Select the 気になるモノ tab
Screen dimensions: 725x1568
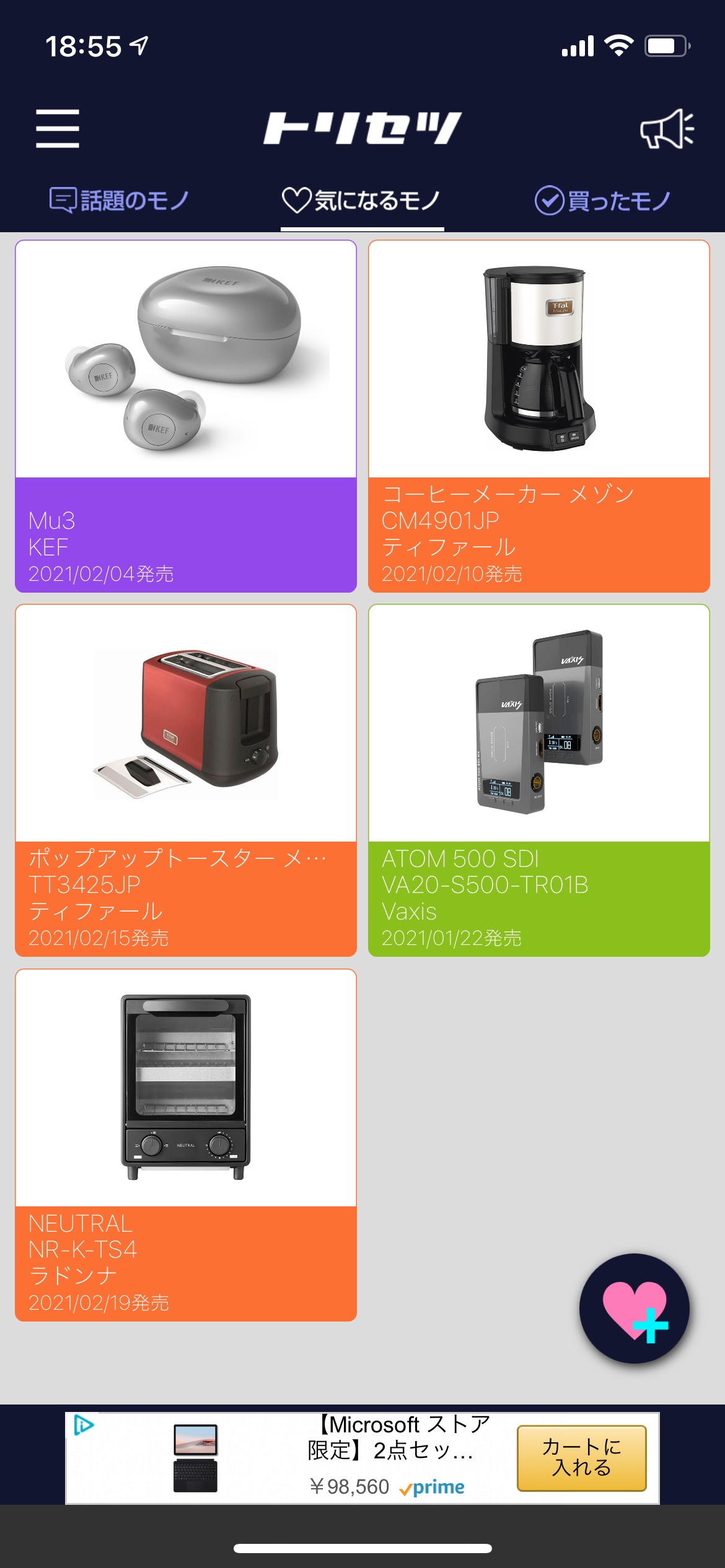[362, 201]
